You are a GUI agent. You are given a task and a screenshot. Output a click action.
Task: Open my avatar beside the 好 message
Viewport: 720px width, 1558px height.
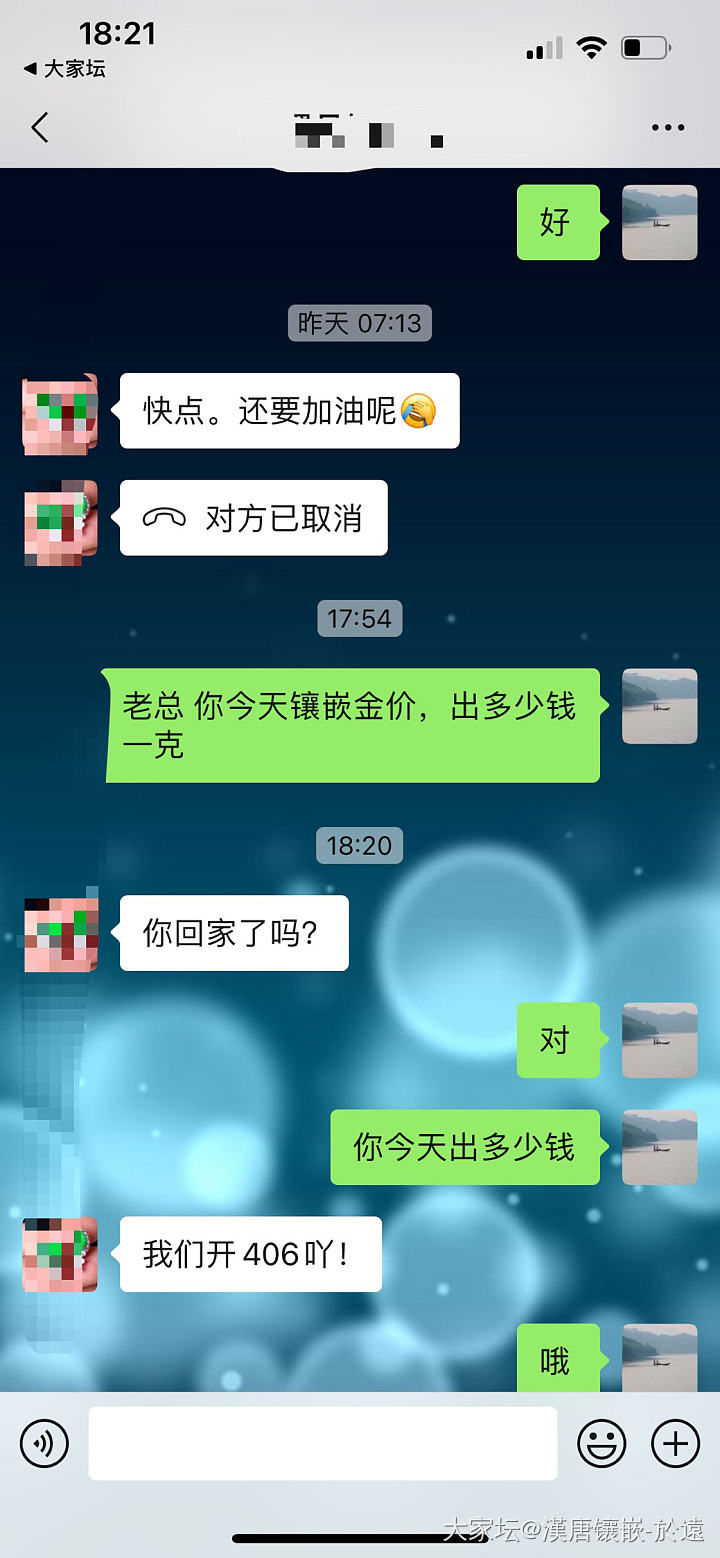[x=659, y=223]
